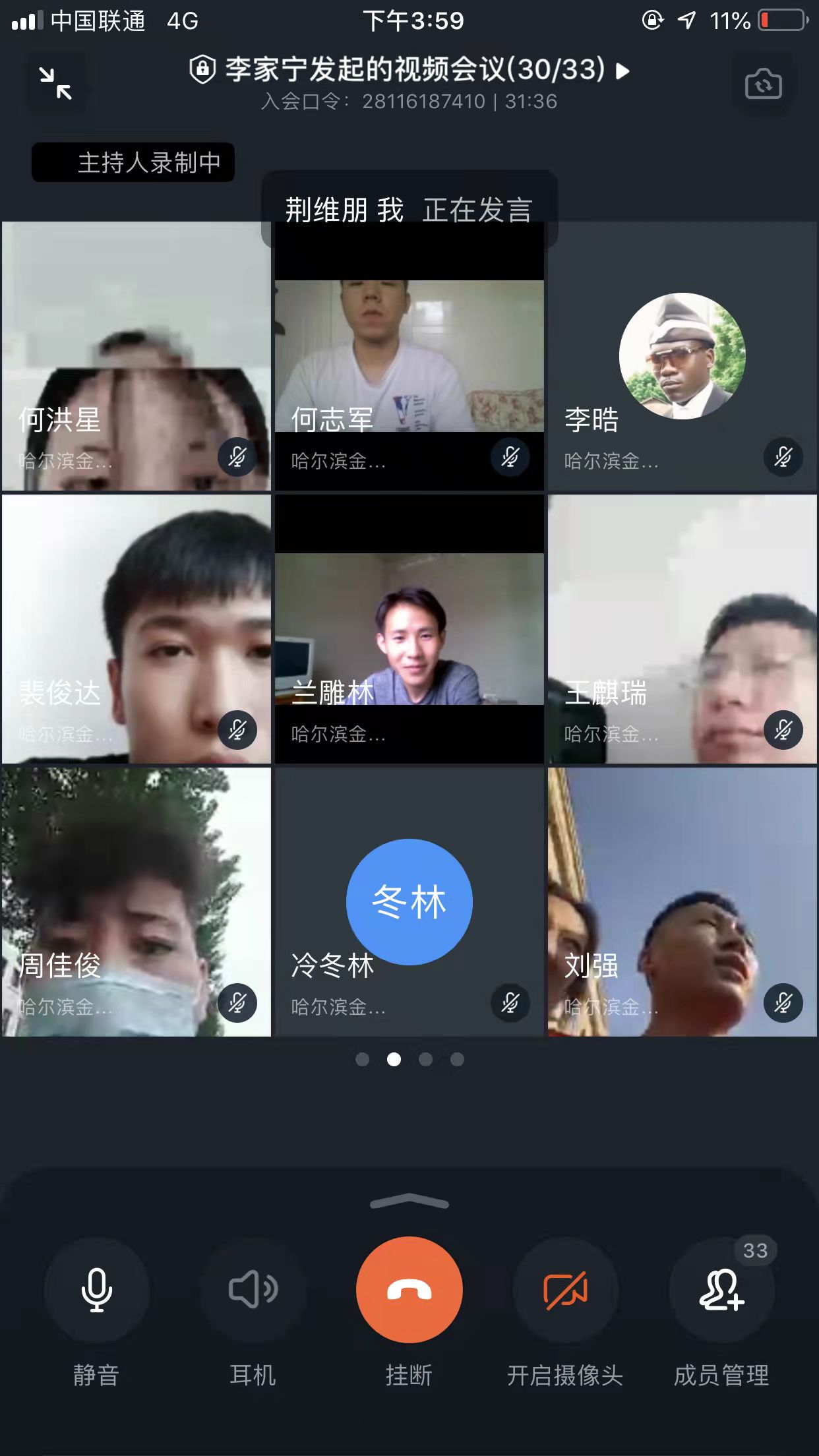Jump to the third page dot

click(x=425, y=1060)
